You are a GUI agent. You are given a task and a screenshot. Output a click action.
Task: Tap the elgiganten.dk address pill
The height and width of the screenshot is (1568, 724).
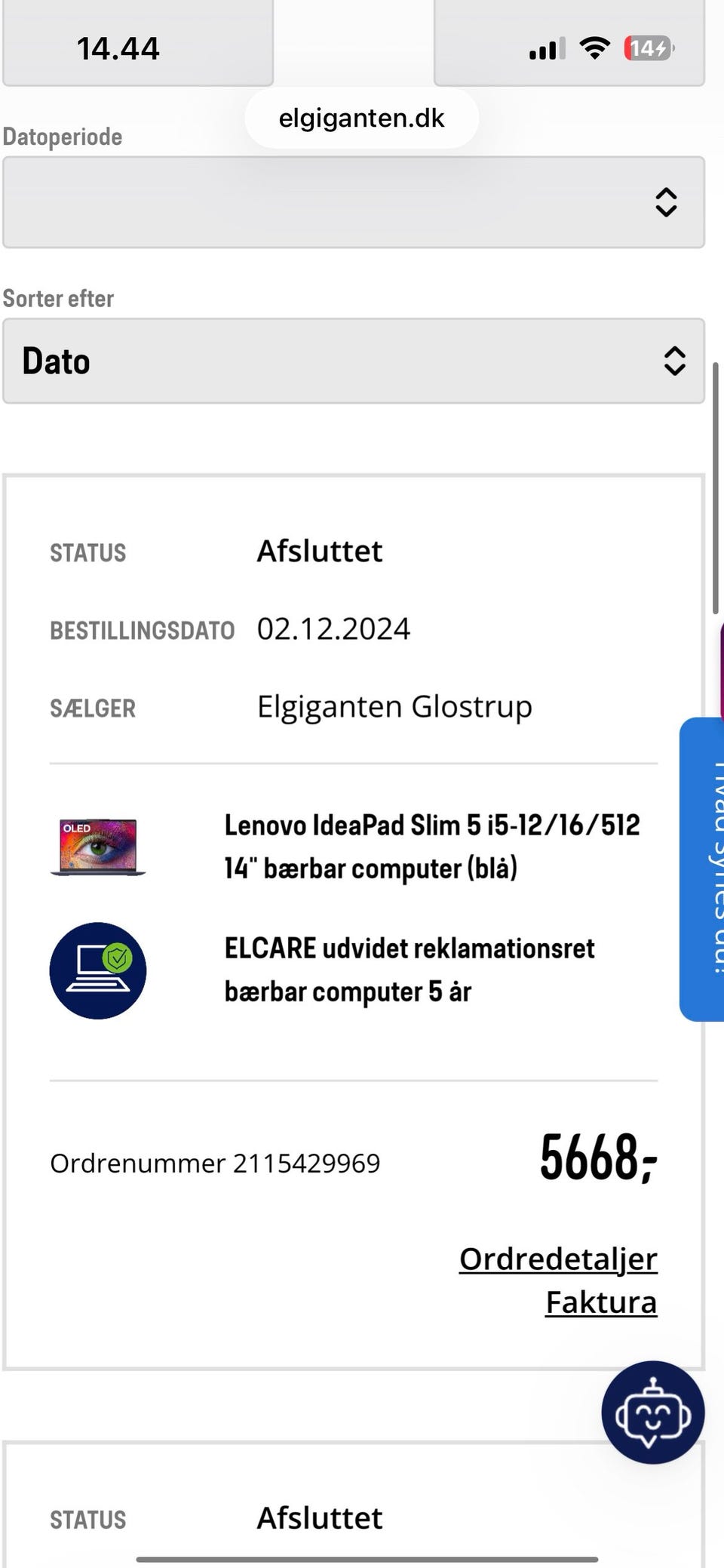coord(361,118)
